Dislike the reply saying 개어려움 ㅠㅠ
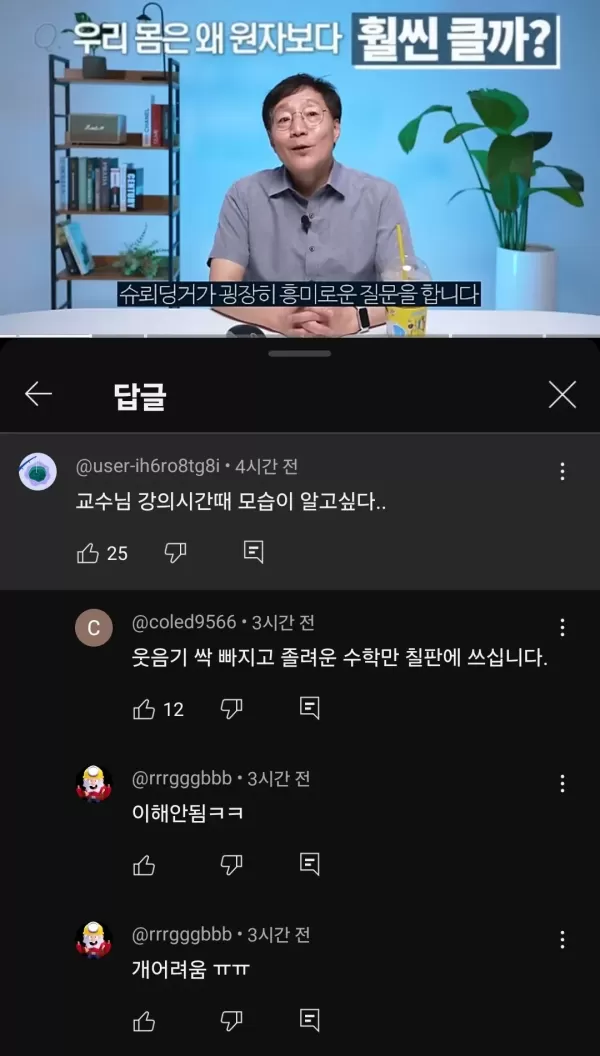 point(232,1020)
